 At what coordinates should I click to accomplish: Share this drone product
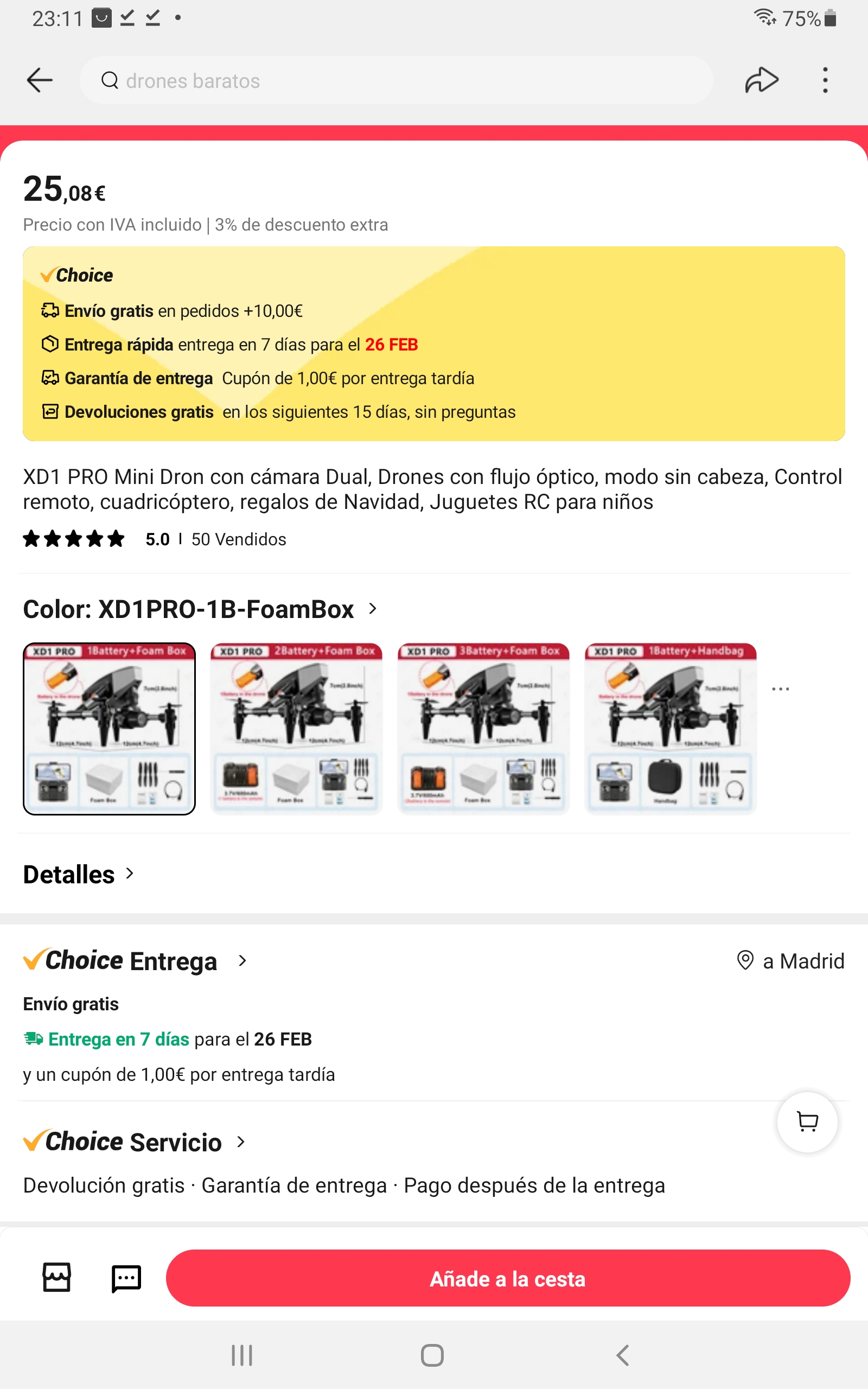pos(761,80)
